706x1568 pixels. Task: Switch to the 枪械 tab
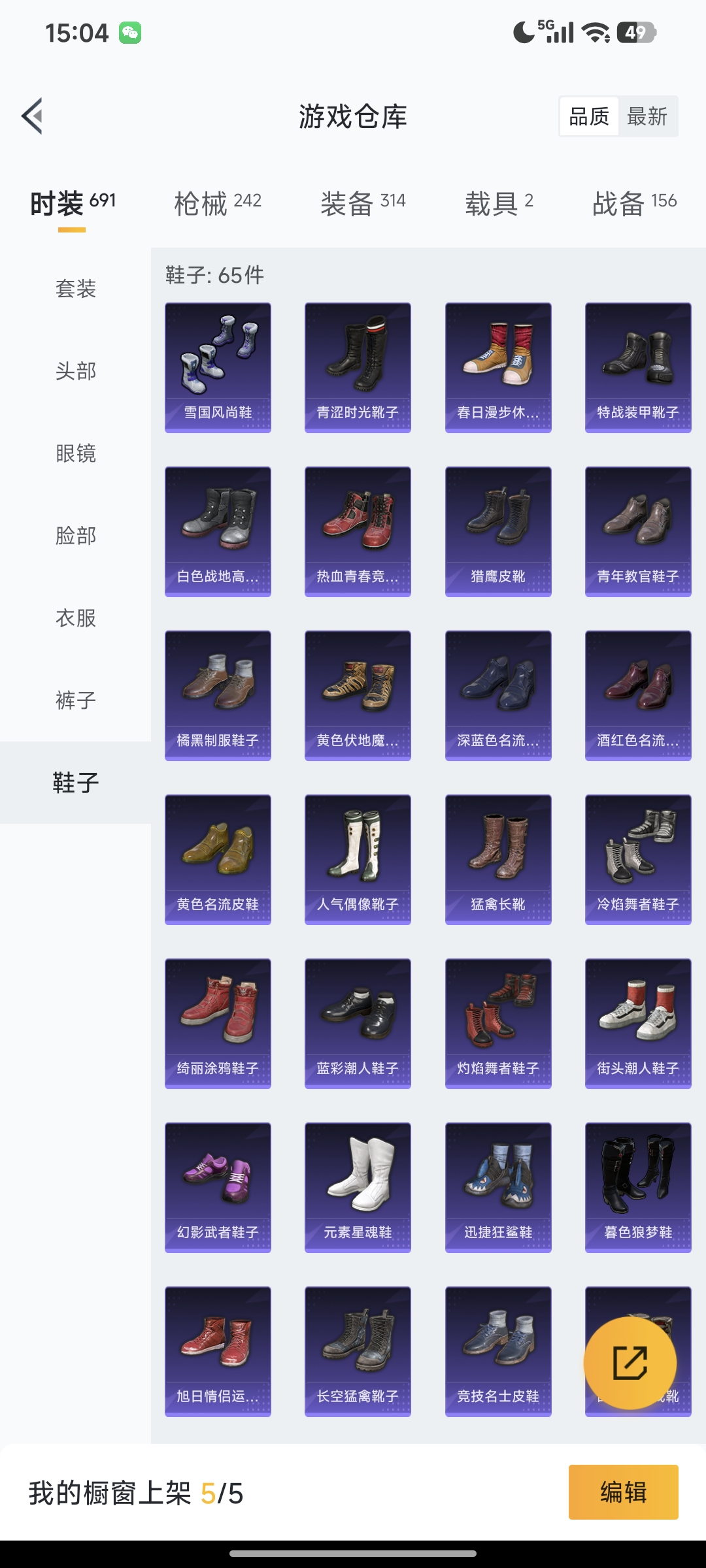tap(218, 203)
